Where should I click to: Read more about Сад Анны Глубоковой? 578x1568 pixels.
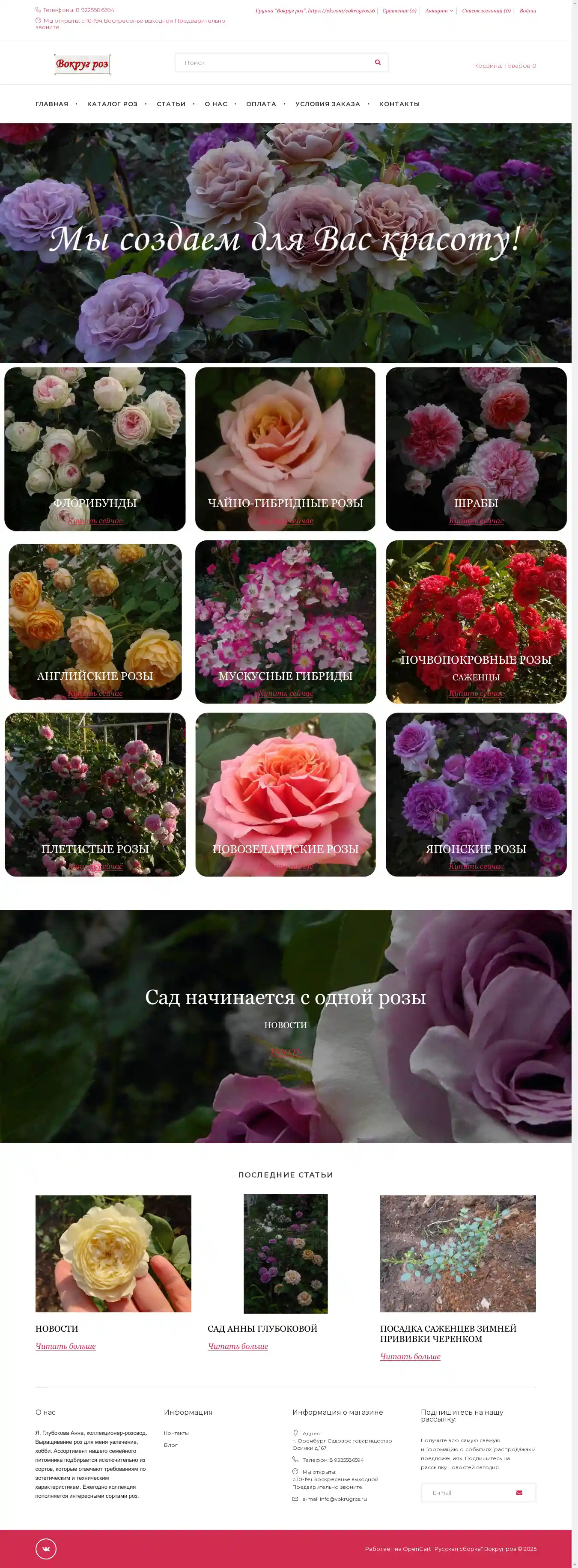tap(238, 1347)
